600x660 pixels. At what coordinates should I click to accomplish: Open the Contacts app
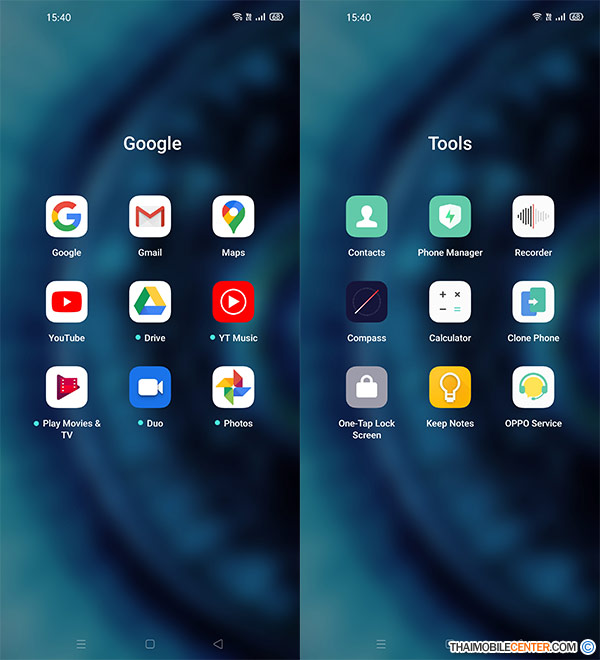coord(367,216)
